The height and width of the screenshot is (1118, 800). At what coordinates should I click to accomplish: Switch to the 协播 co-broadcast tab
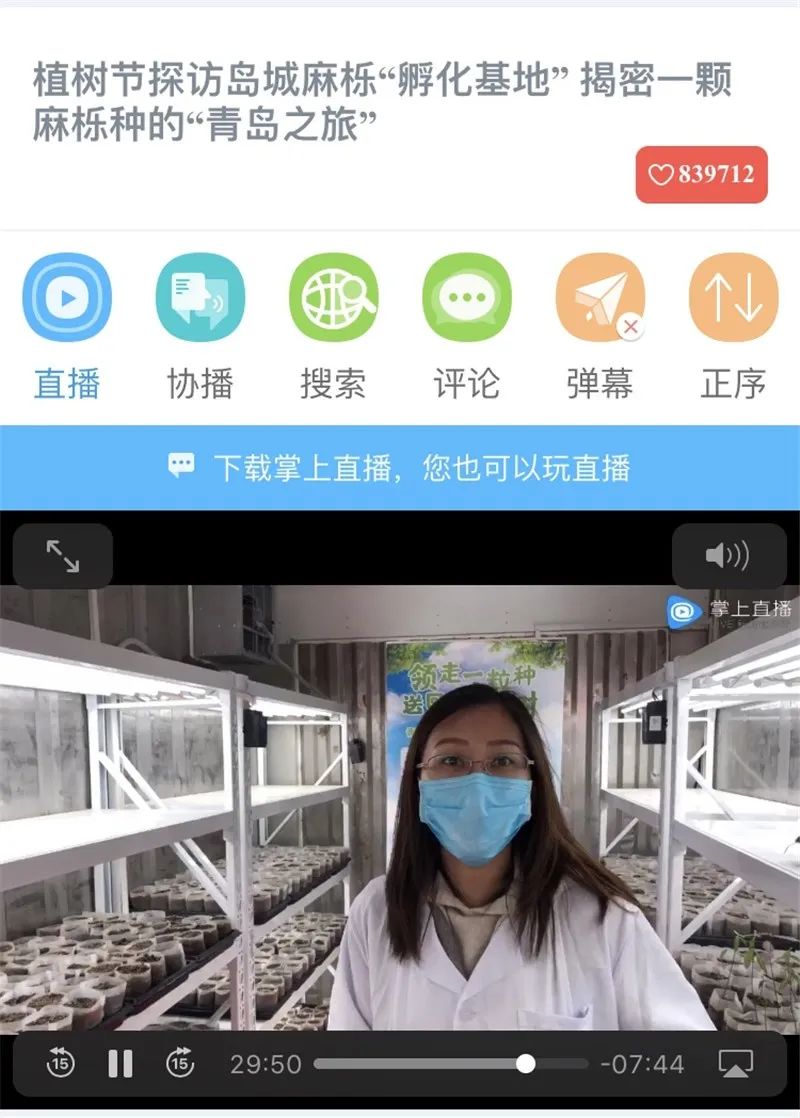(199, 299)
